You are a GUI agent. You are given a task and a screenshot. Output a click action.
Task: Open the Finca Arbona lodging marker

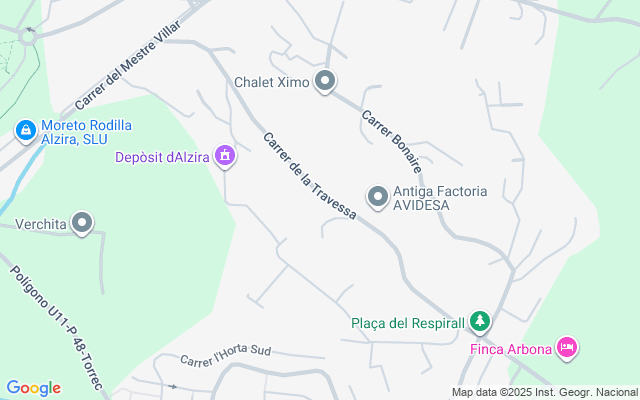pos(567,347)
